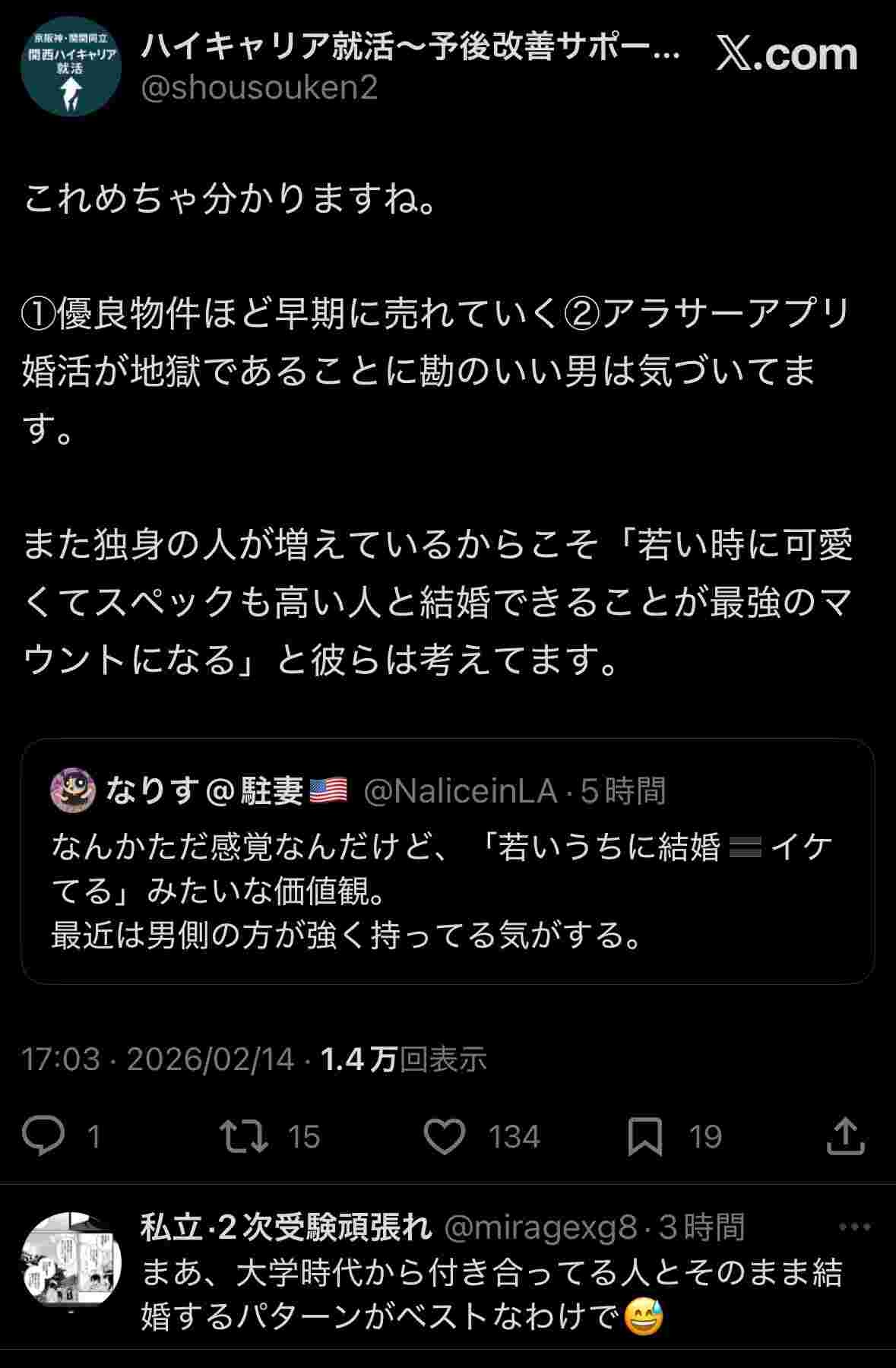
Task: Open the @shousouken2 author handle
Action: 259,89
